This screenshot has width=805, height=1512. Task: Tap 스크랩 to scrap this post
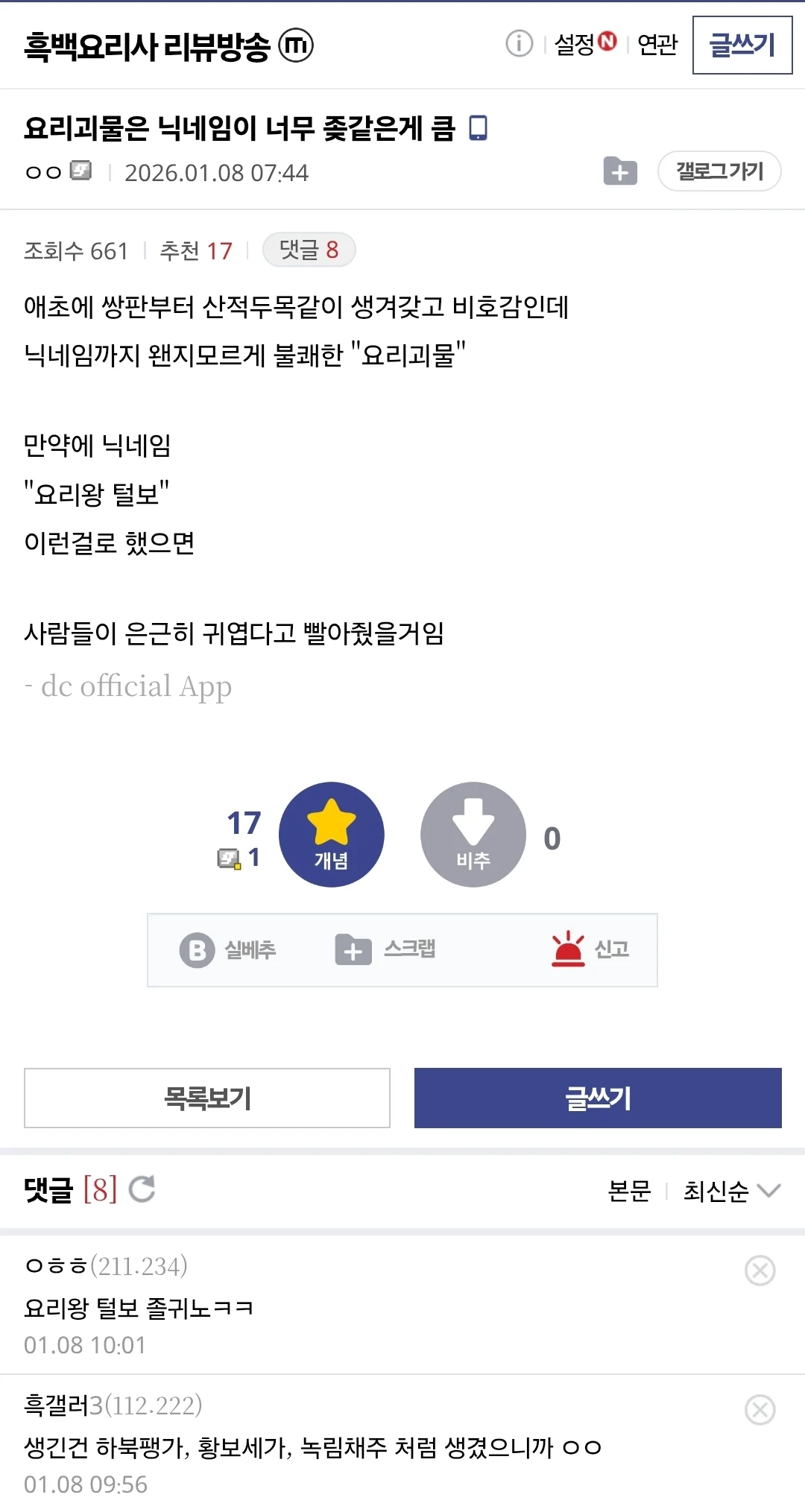point(385,949)
